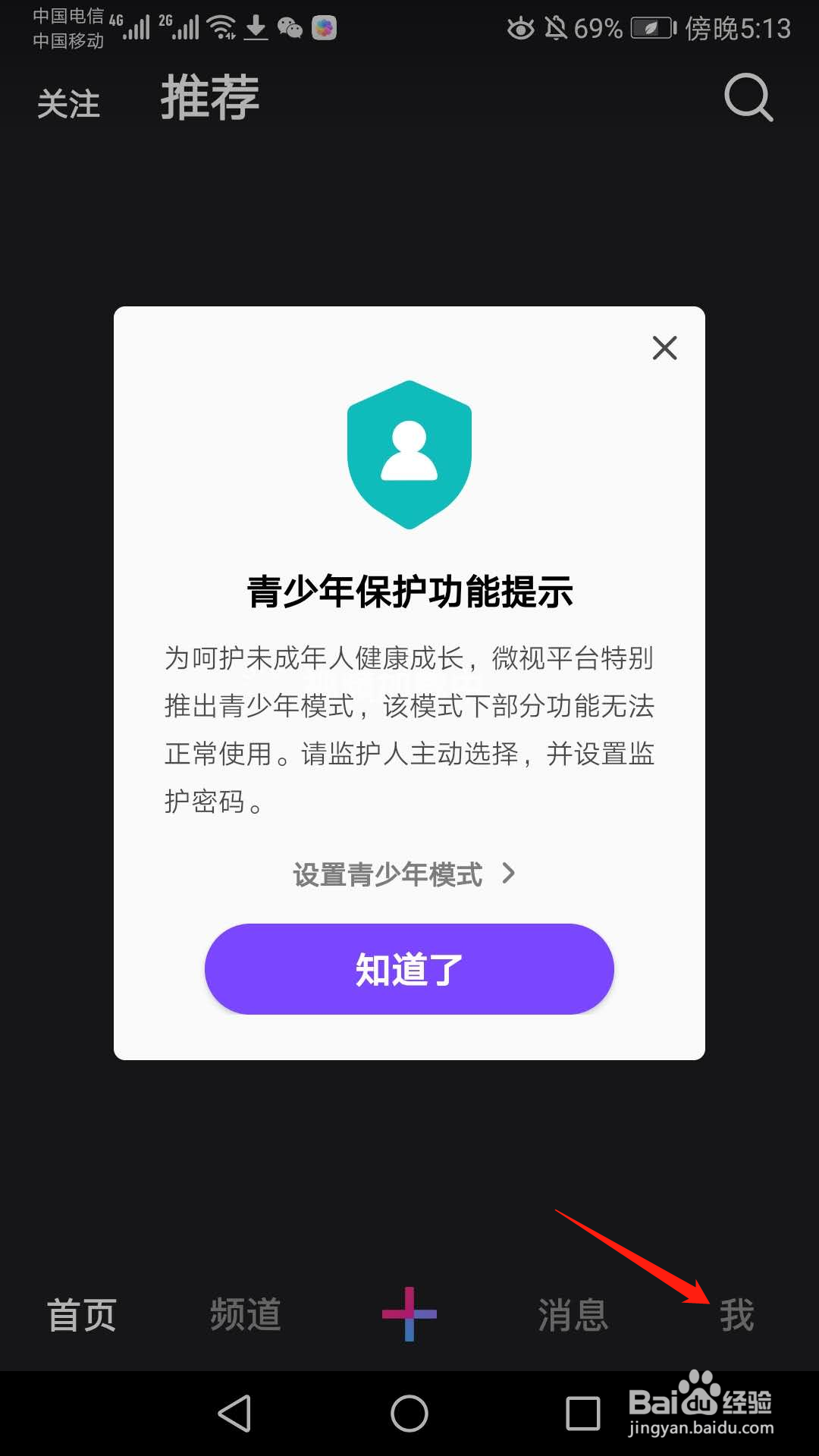Close the youth protection dialog with X
The image size is (819, 1456).
[x=664, y=349]
